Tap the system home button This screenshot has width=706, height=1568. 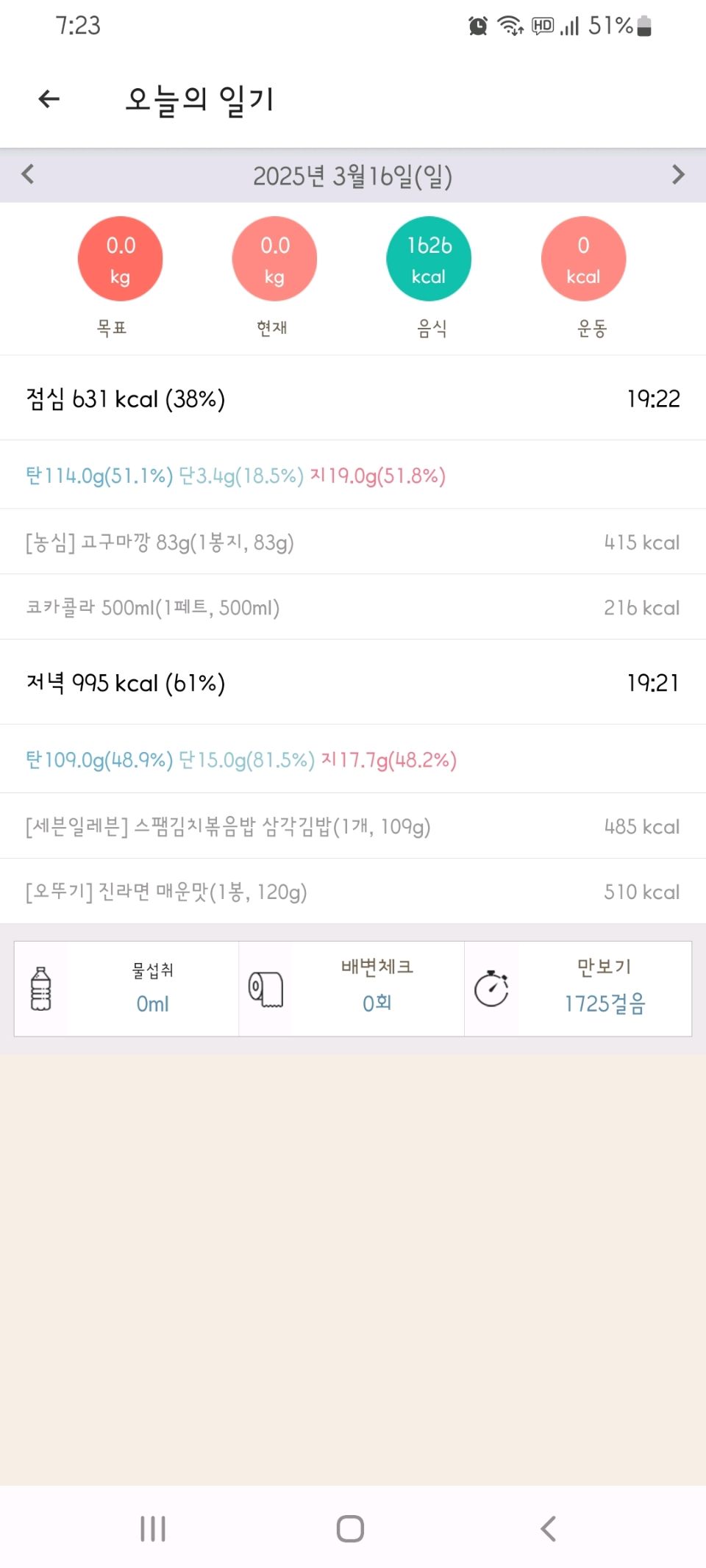[350, 1529]
